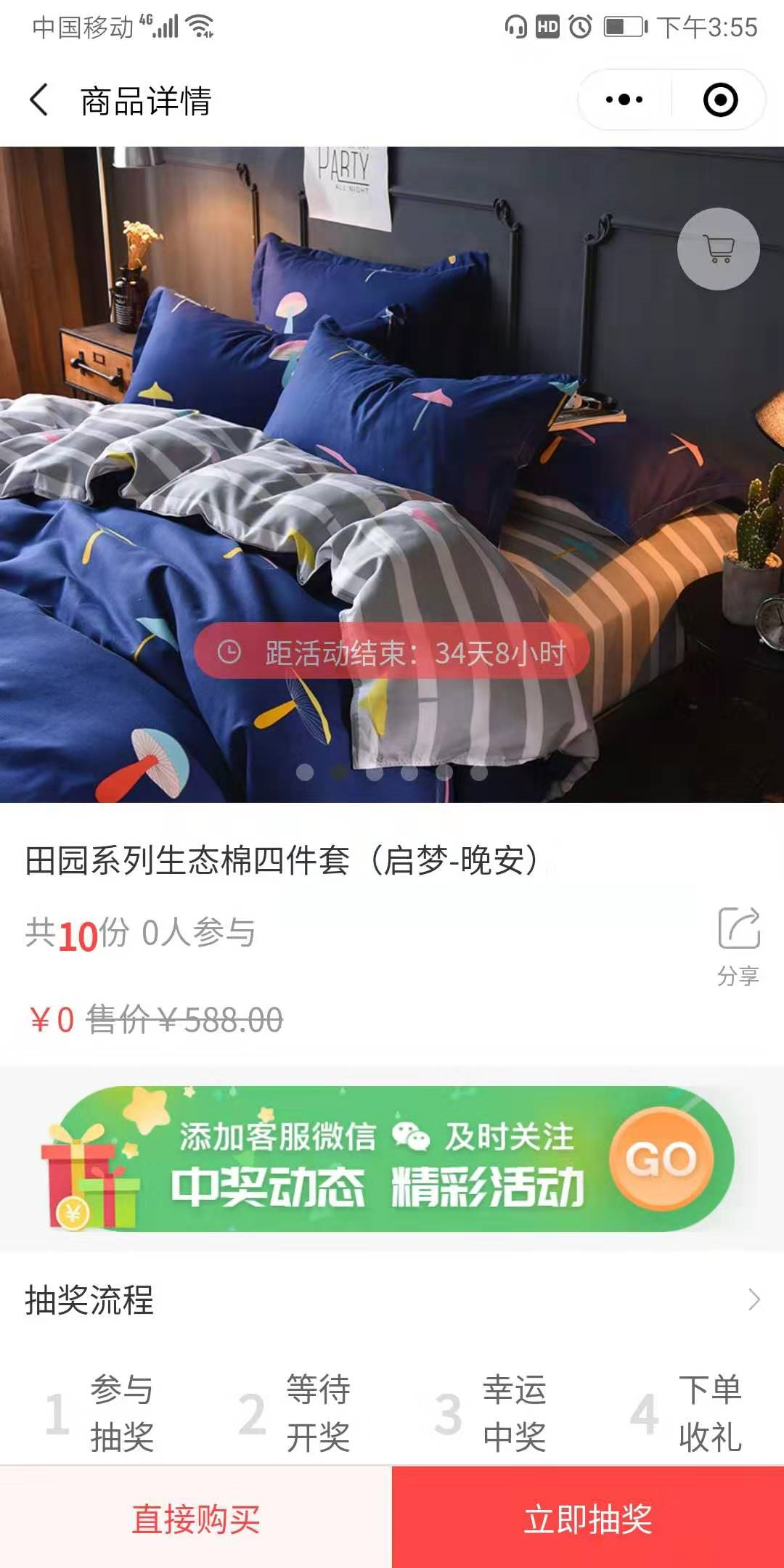
Task: Close the mini program with the circle button
Action: pyautogui.click(x=720, y=100)
